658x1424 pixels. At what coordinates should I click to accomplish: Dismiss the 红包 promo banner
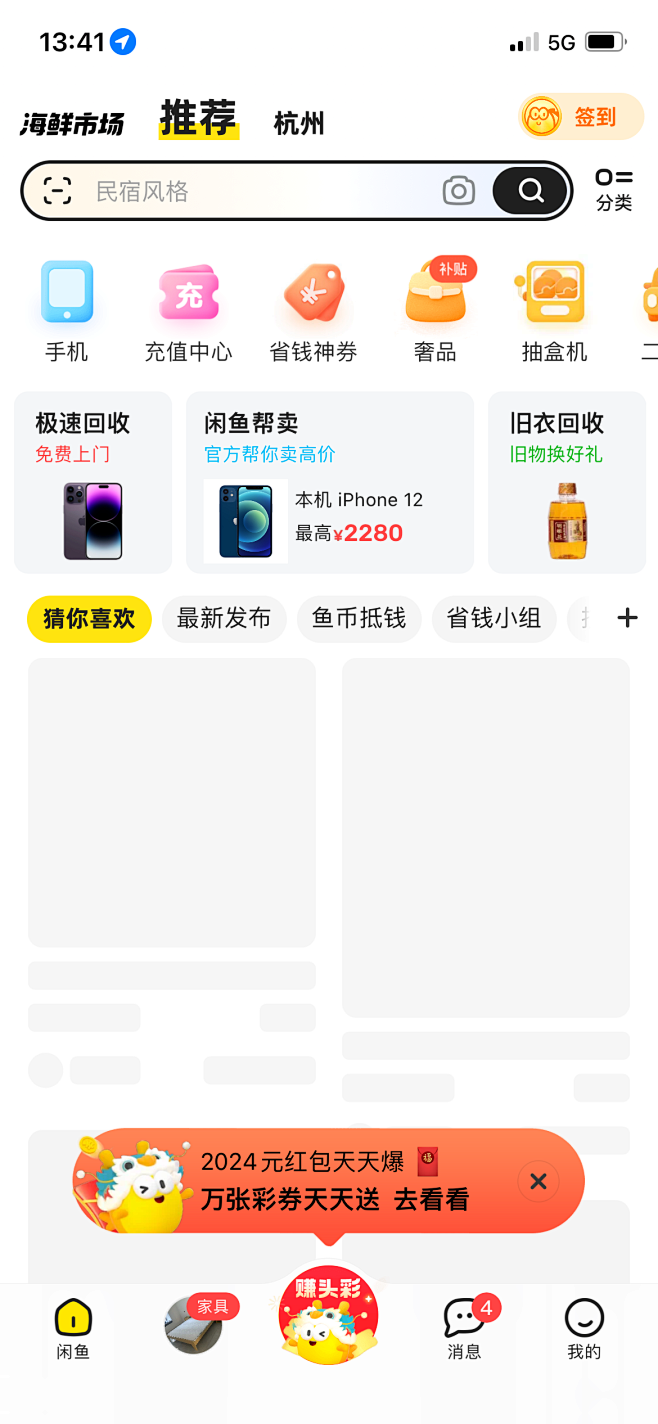point(538,1182)
